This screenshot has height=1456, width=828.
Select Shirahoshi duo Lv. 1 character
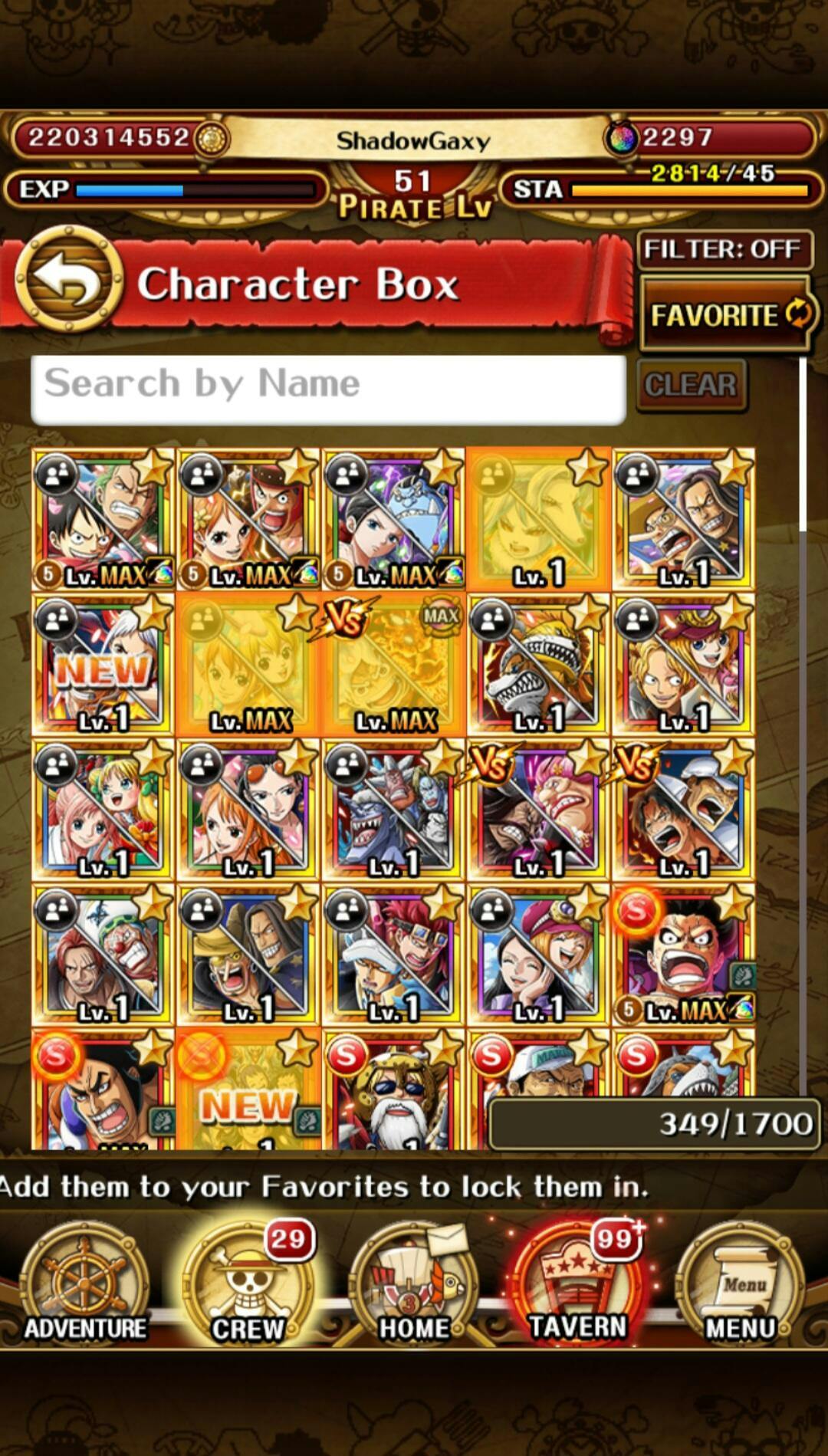(x=103, y=810)
